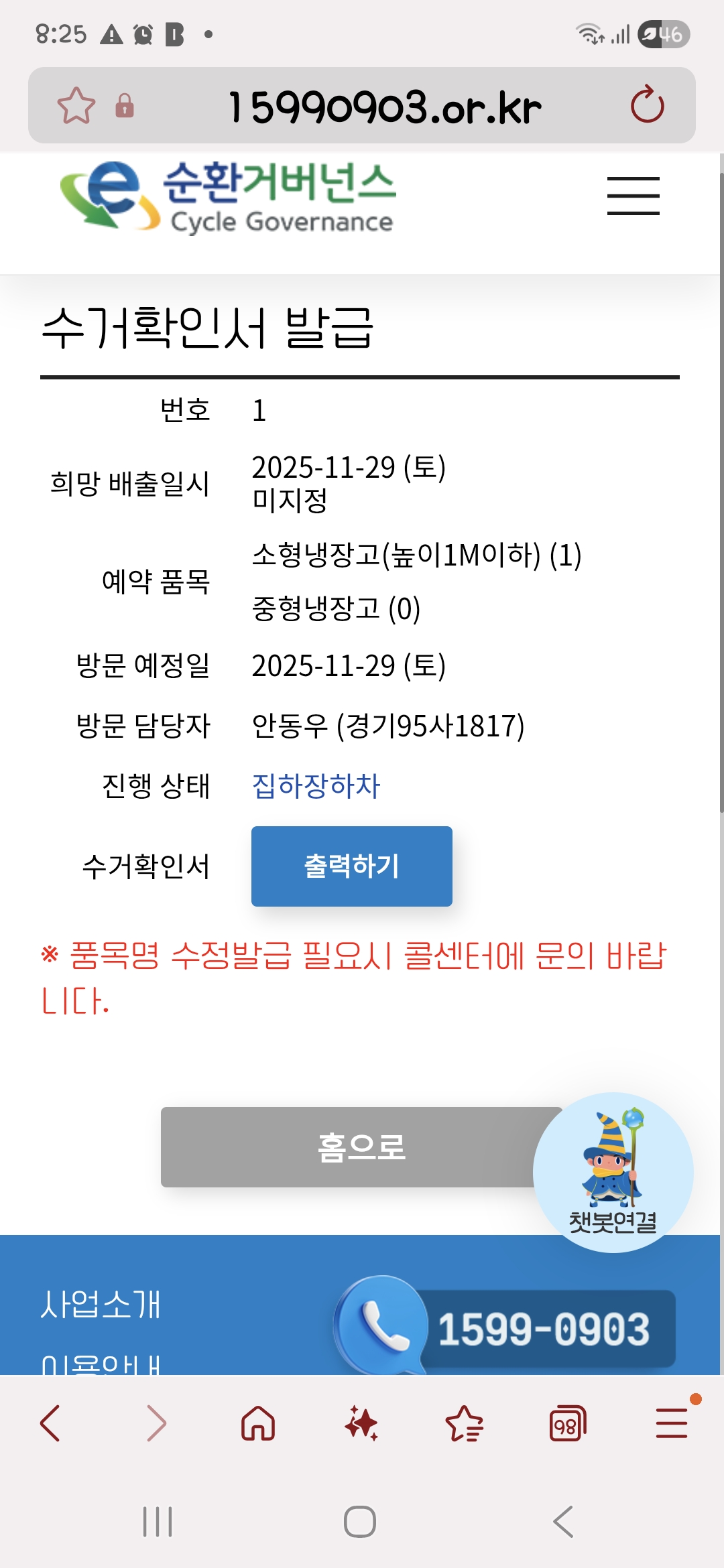
Task: Tap the 15990903.or.kr address bar
Action: click(x=384, y=107)
